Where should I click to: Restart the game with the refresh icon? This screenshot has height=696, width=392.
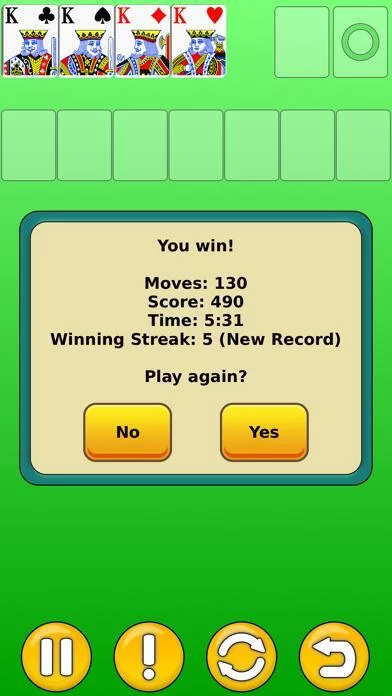[242, 657]
